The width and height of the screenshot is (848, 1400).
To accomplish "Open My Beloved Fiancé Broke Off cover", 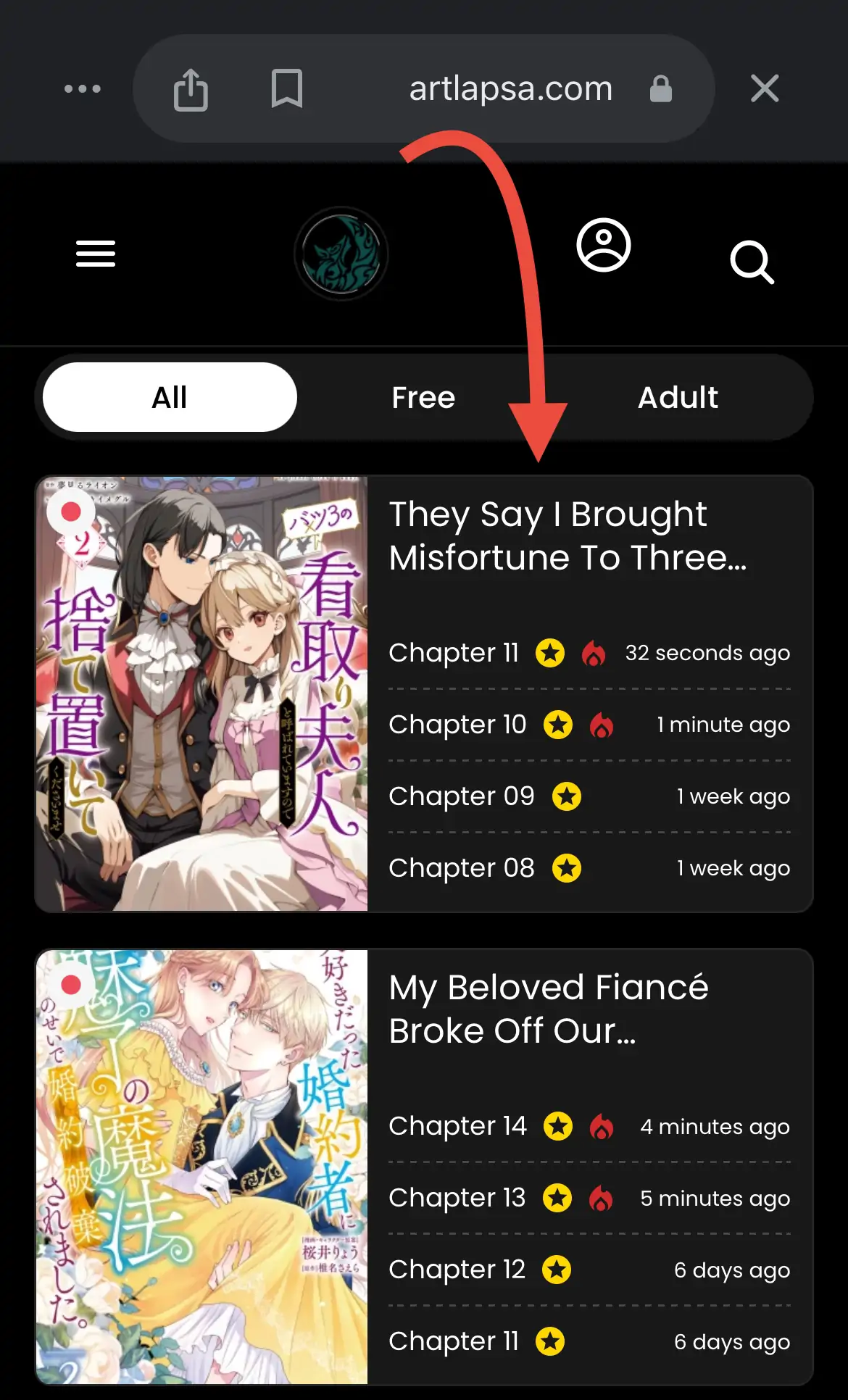I will click(x=202, y=1167).
